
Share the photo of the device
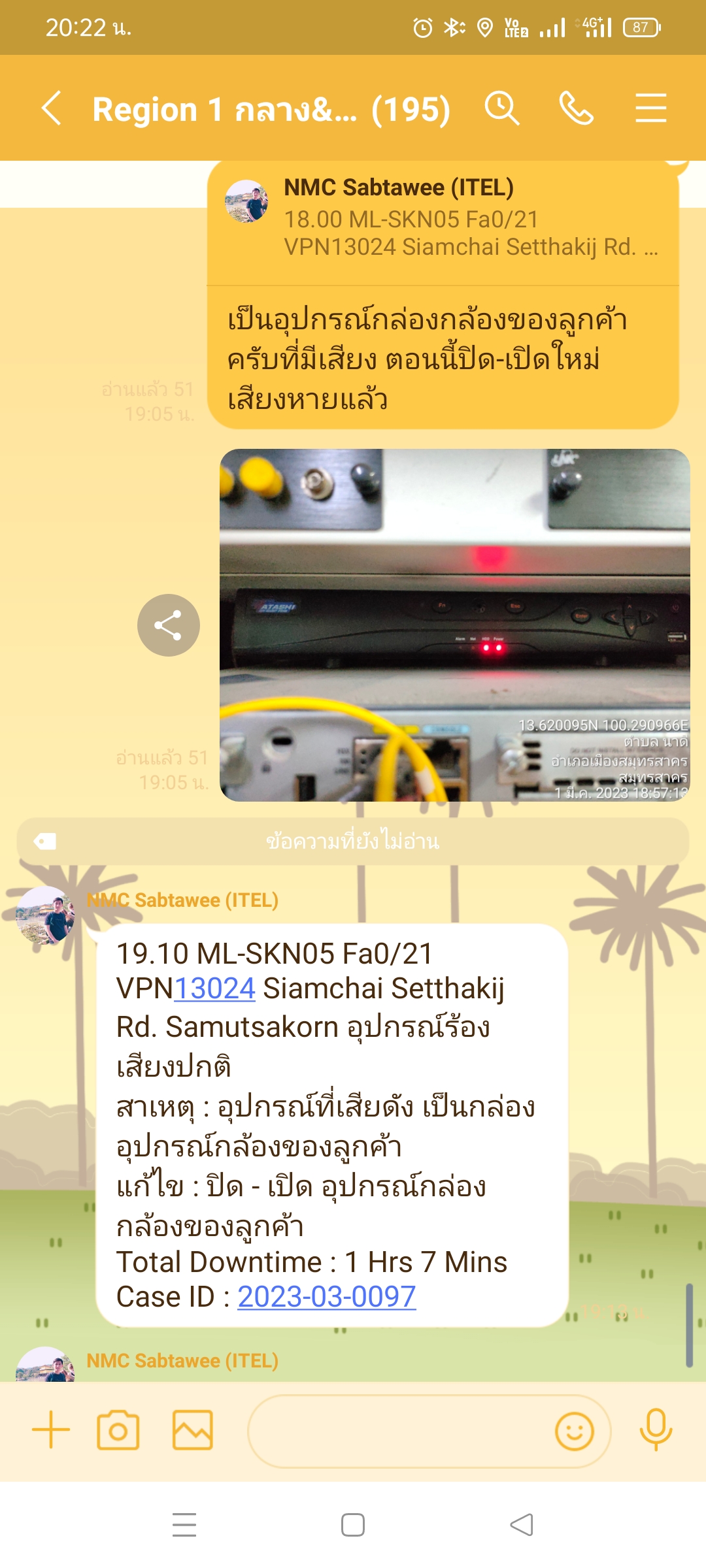point(169,625)
